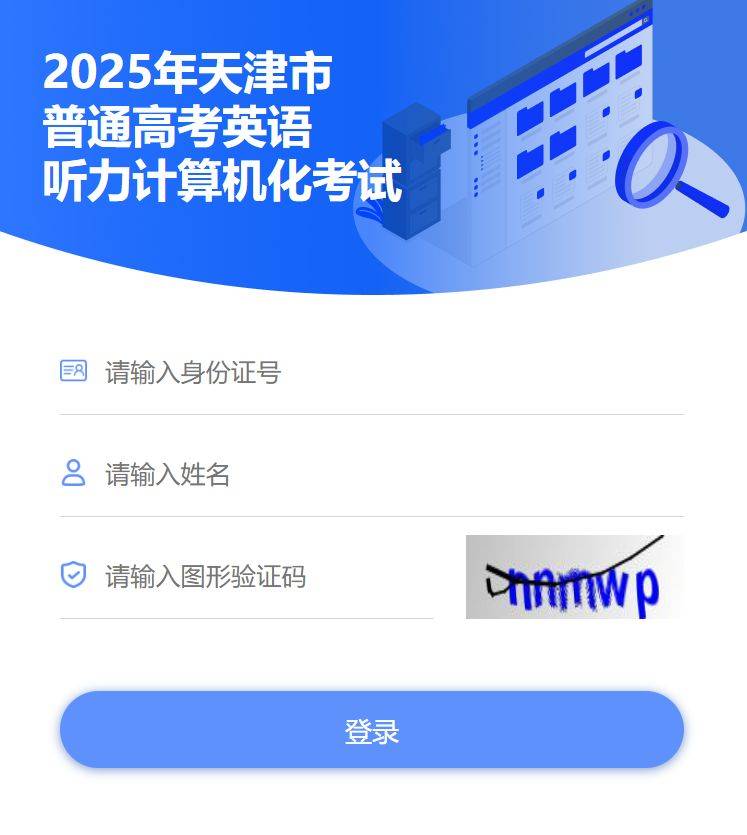
Task: Refresh the captcha image
Action: click(574, 577)
